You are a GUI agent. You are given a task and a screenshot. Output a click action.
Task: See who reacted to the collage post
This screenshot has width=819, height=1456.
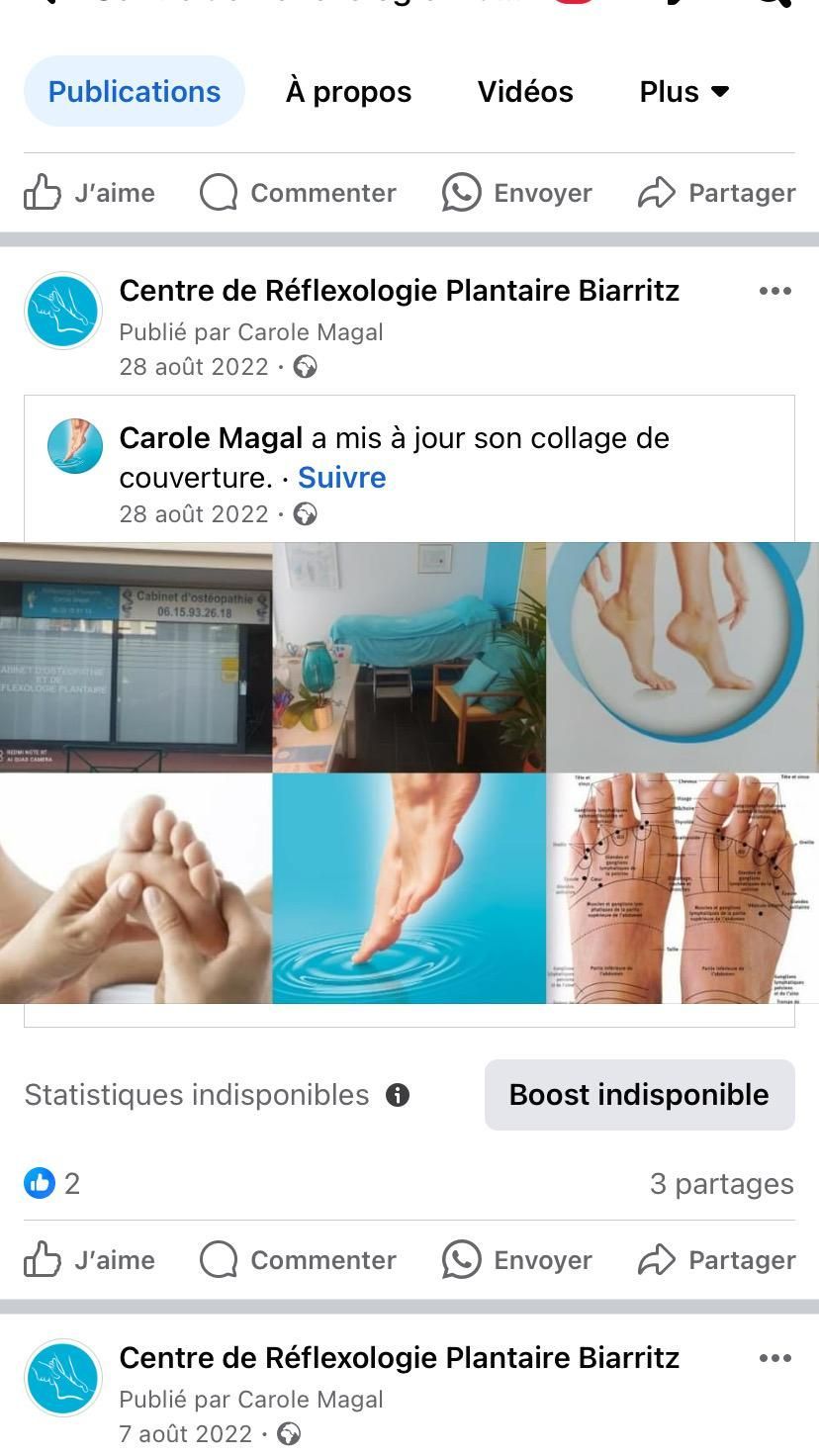point(52,1183)
